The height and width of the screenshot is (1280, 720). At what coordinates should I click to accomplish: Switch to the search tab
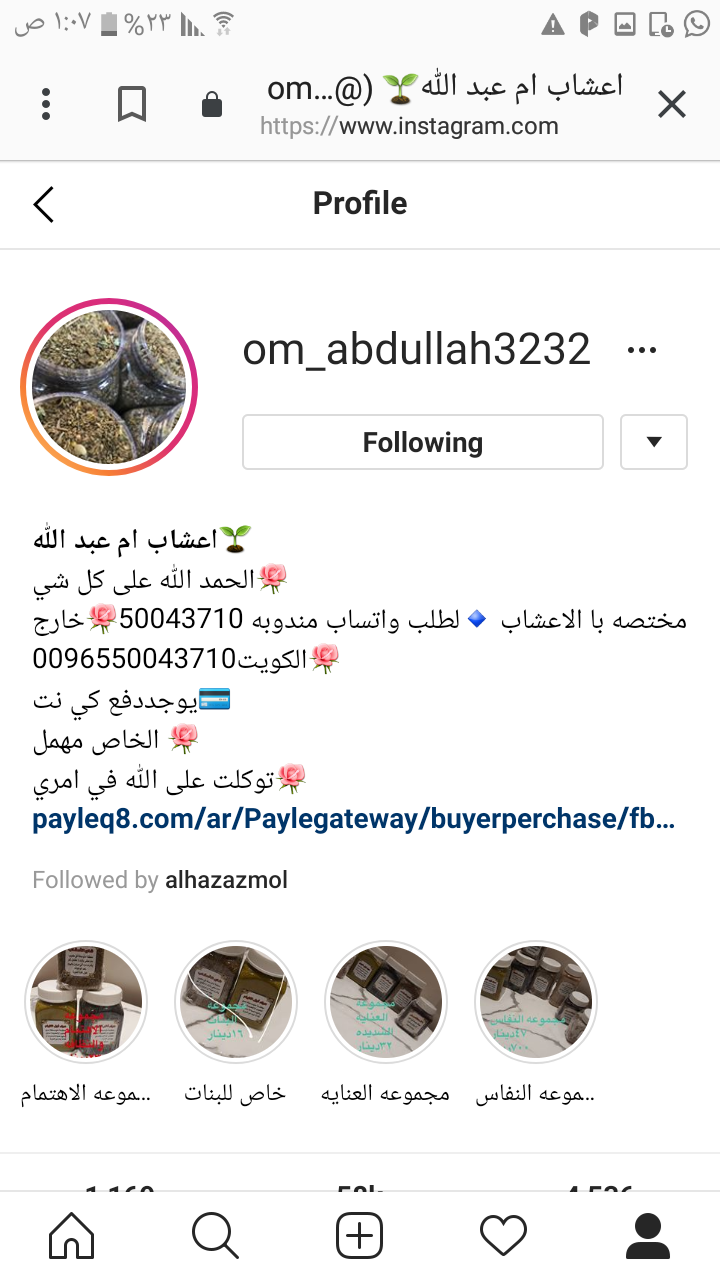[x=215, y=1237]
